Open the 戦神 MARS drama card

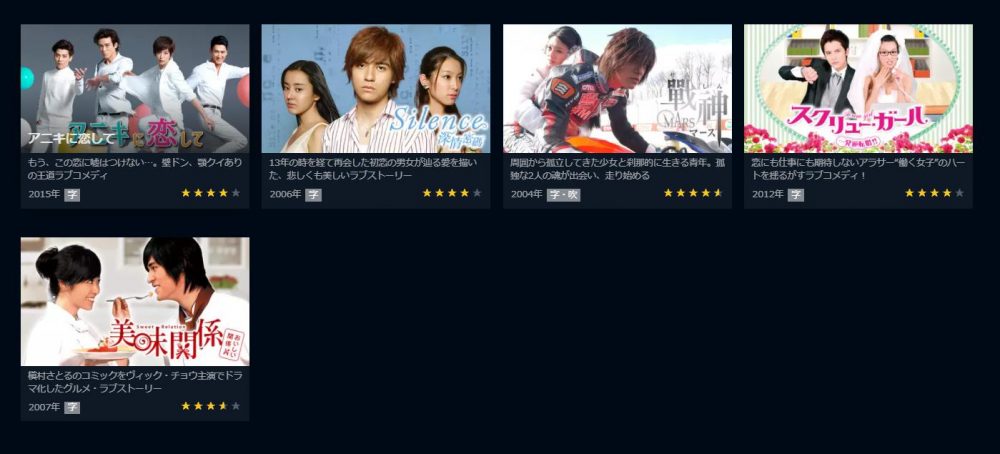[617, 90]
